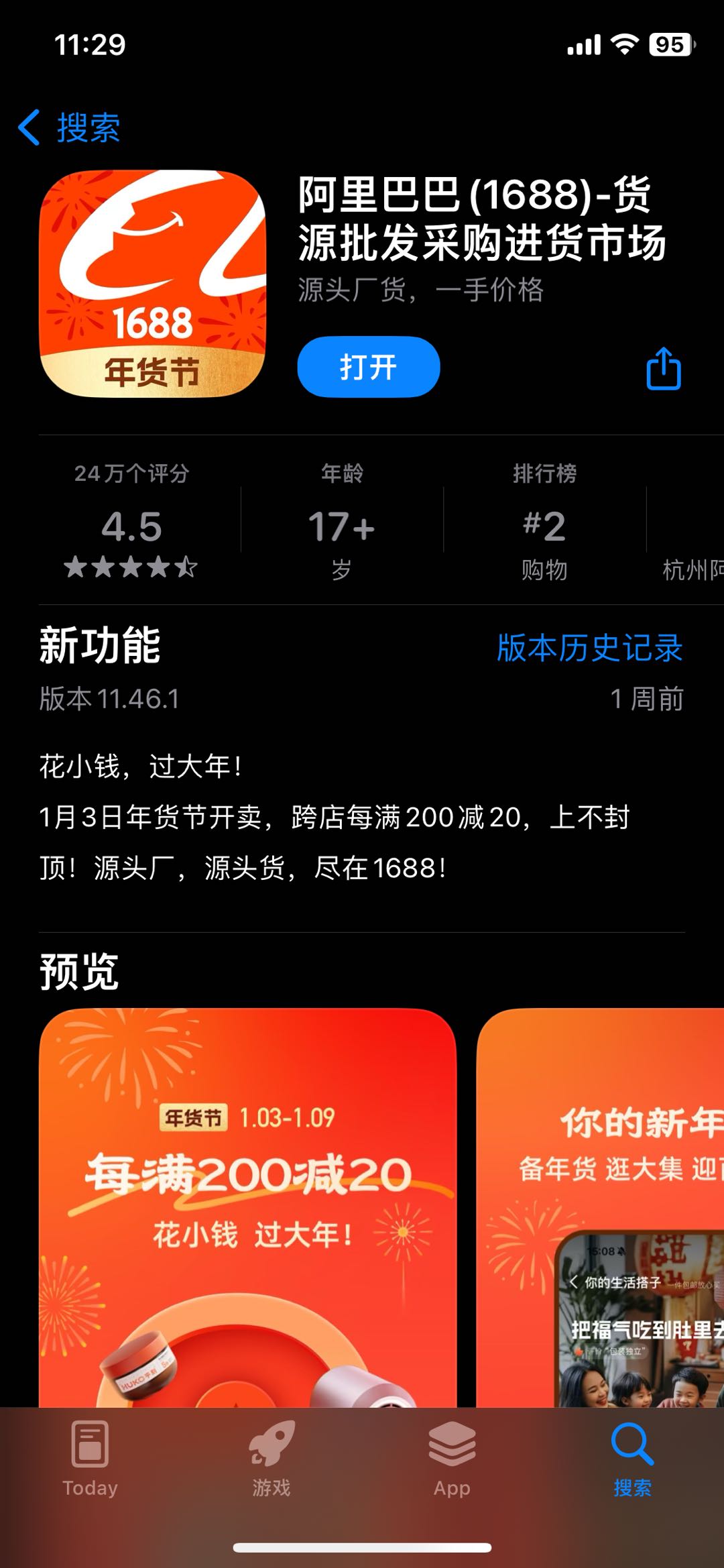Tap the 打开 button to open the app
724x1568 pixels.
[368, 367]
